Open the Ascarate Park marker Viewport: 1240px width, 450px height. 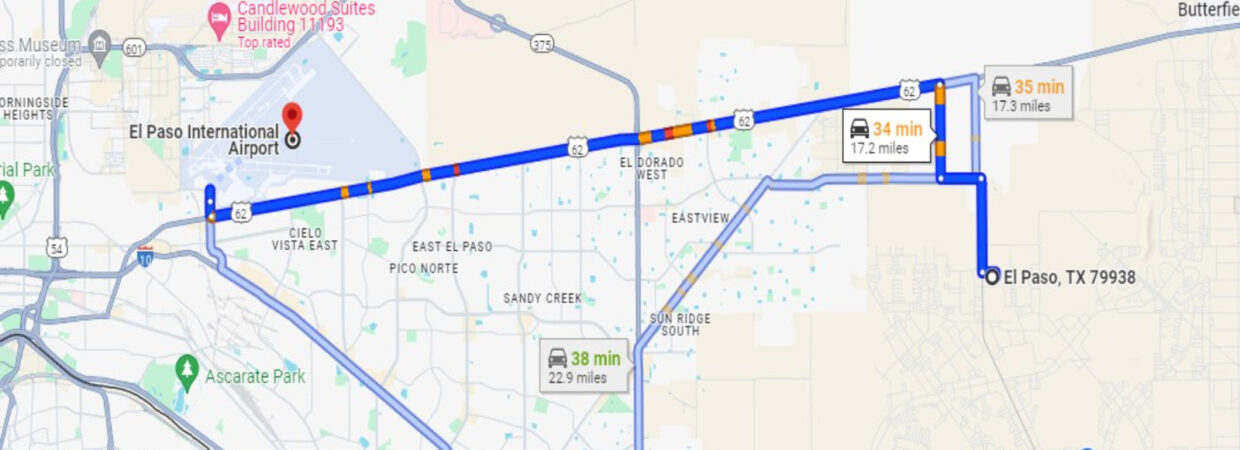(187, 374)
